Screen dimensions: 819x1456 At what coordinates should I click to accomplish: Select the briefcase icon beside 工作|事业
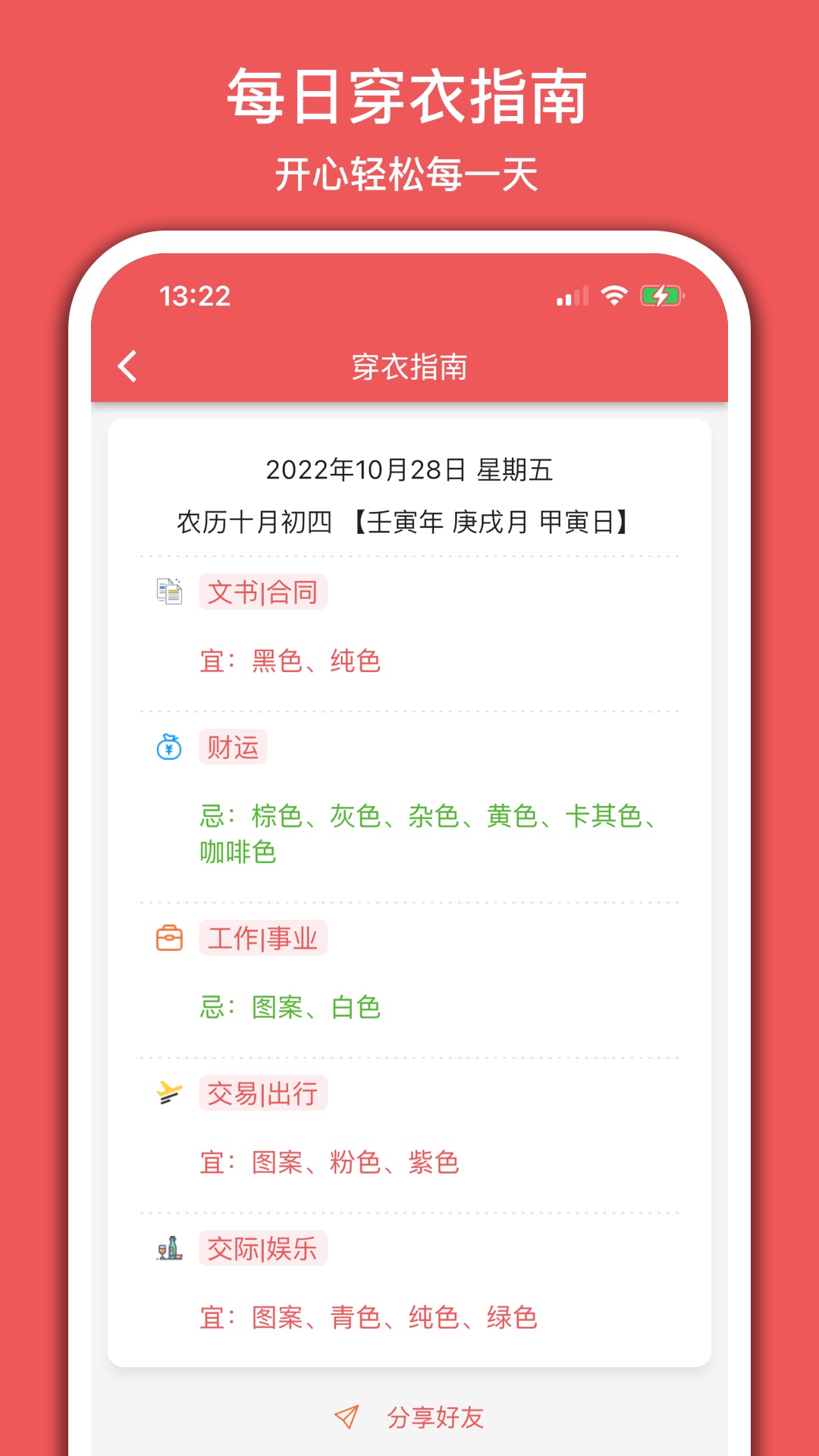(x=171, y=939)
